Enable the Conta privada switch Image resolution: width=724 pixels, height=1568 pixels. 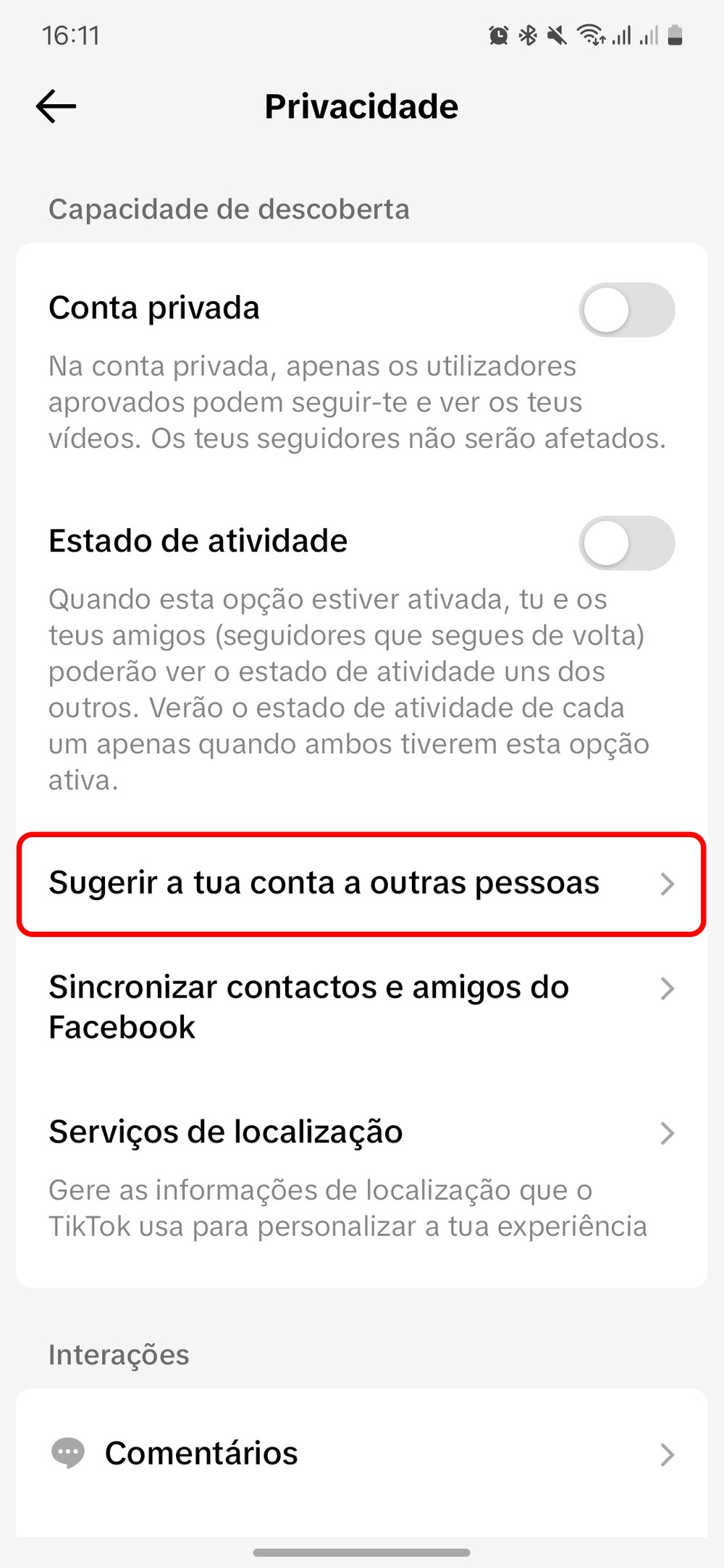626,310
